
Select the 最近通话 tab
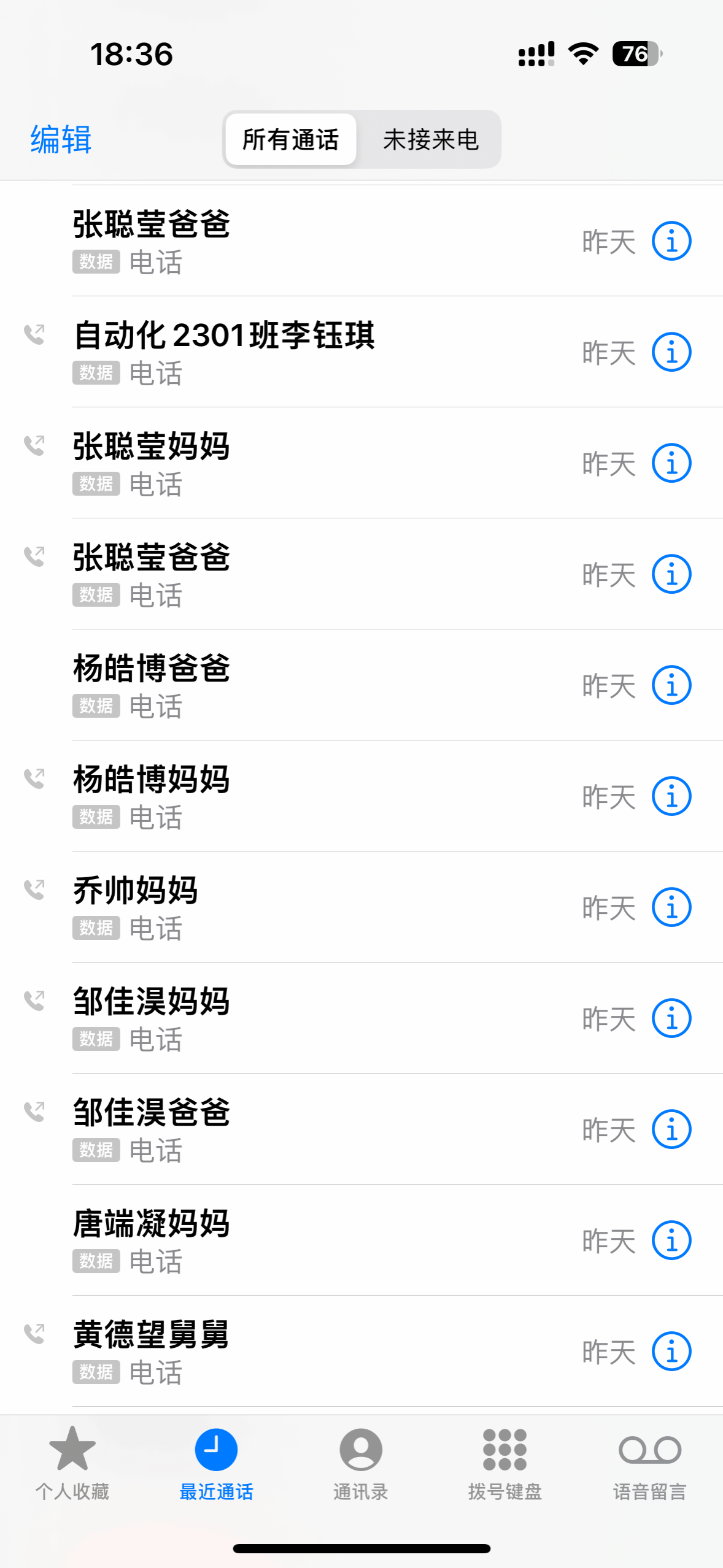pyautogui.click(x=216, y=1464)
